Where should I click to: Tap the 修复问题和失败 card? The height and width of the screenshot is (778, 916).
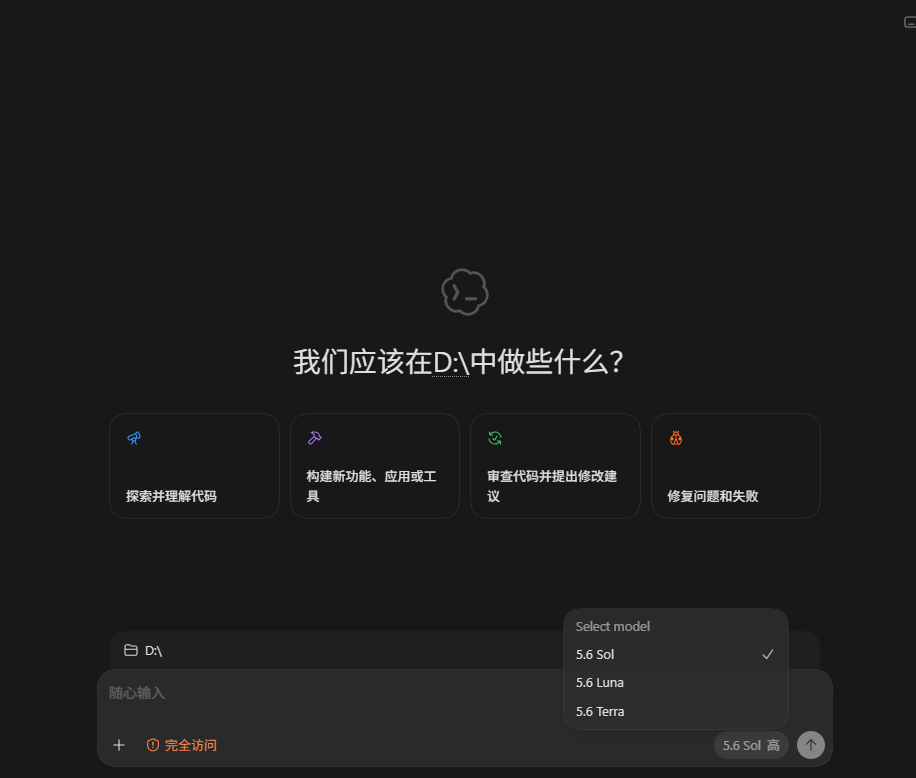735,466
